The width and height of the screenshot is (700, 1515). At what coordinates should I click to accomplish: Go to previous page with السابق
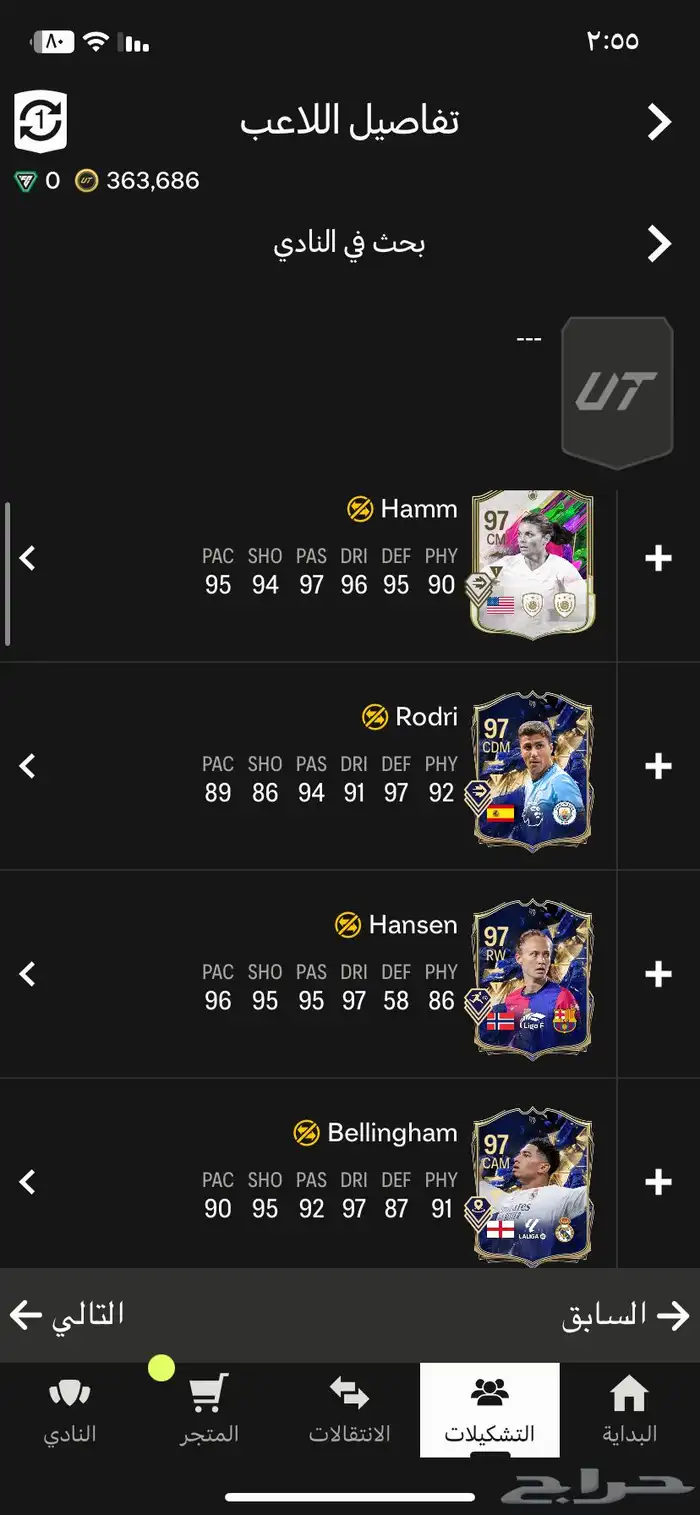click(626, 1314)
